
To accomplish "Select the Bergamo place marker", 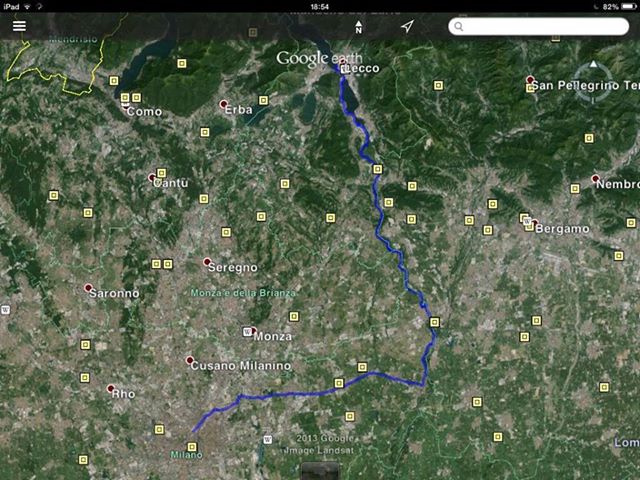I will click(534, 224).
